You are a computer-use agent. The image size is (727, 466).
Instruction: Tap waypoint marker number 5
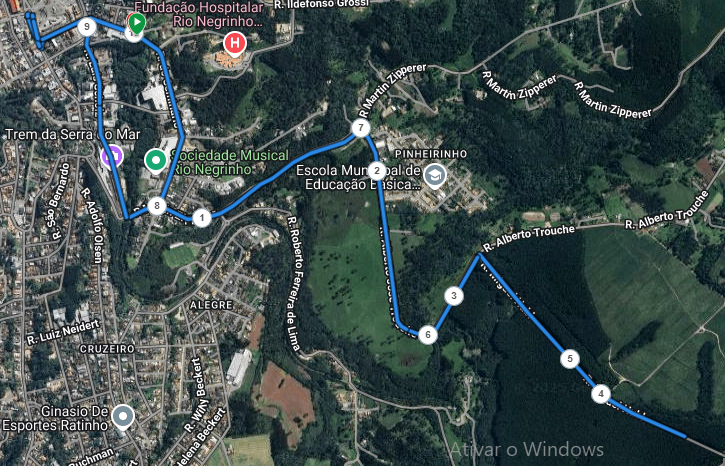(x=570, y=358)
